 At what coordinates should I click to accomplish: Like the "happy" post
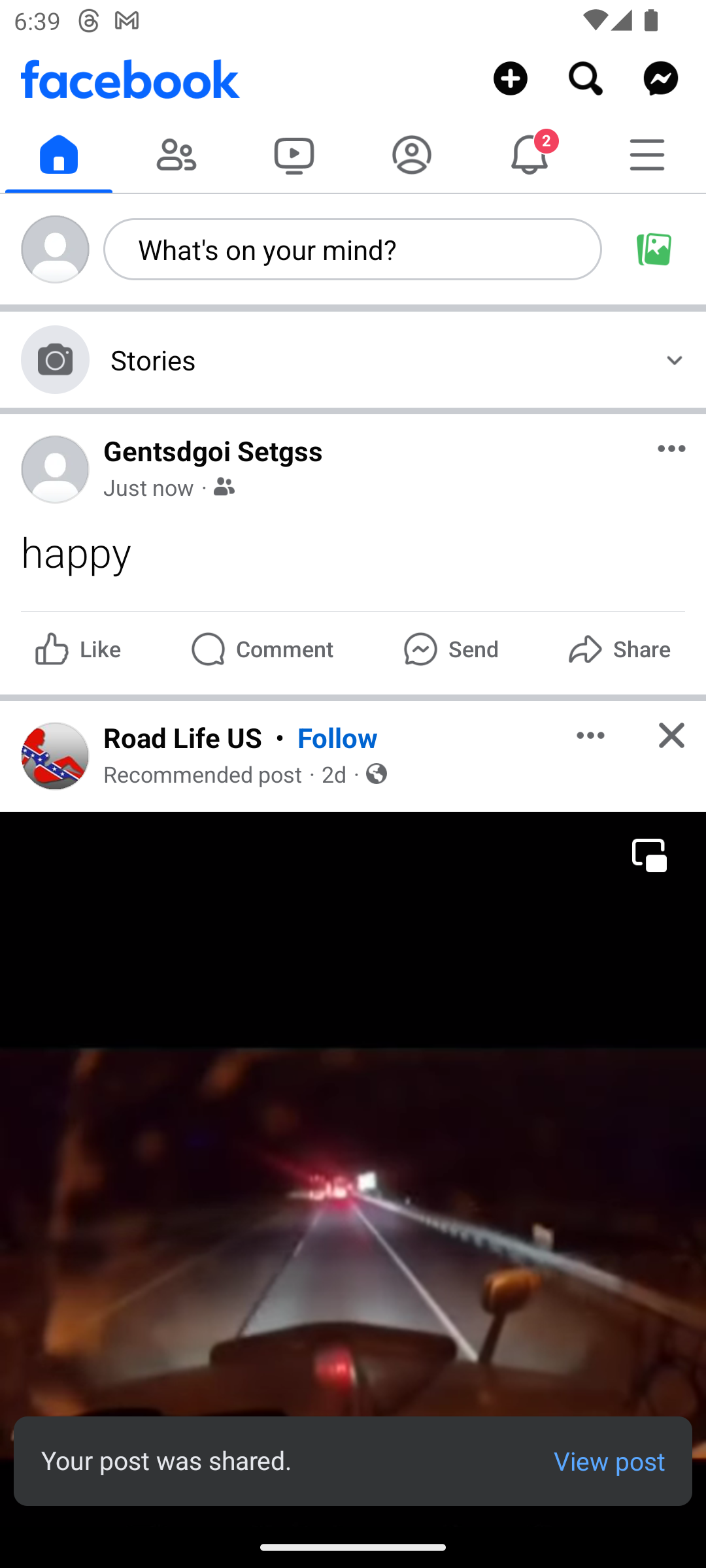tap(77, 649)
